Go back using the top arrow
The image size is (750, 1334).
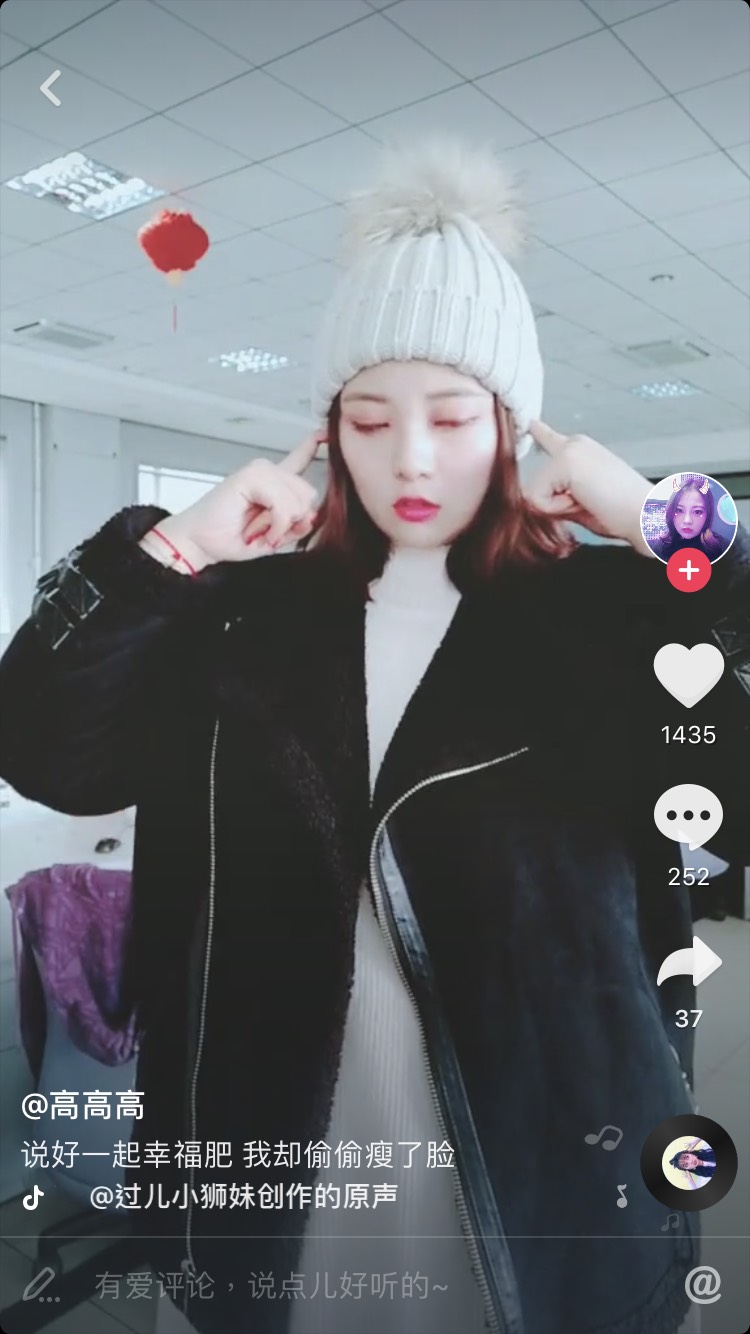pos(50,88)
